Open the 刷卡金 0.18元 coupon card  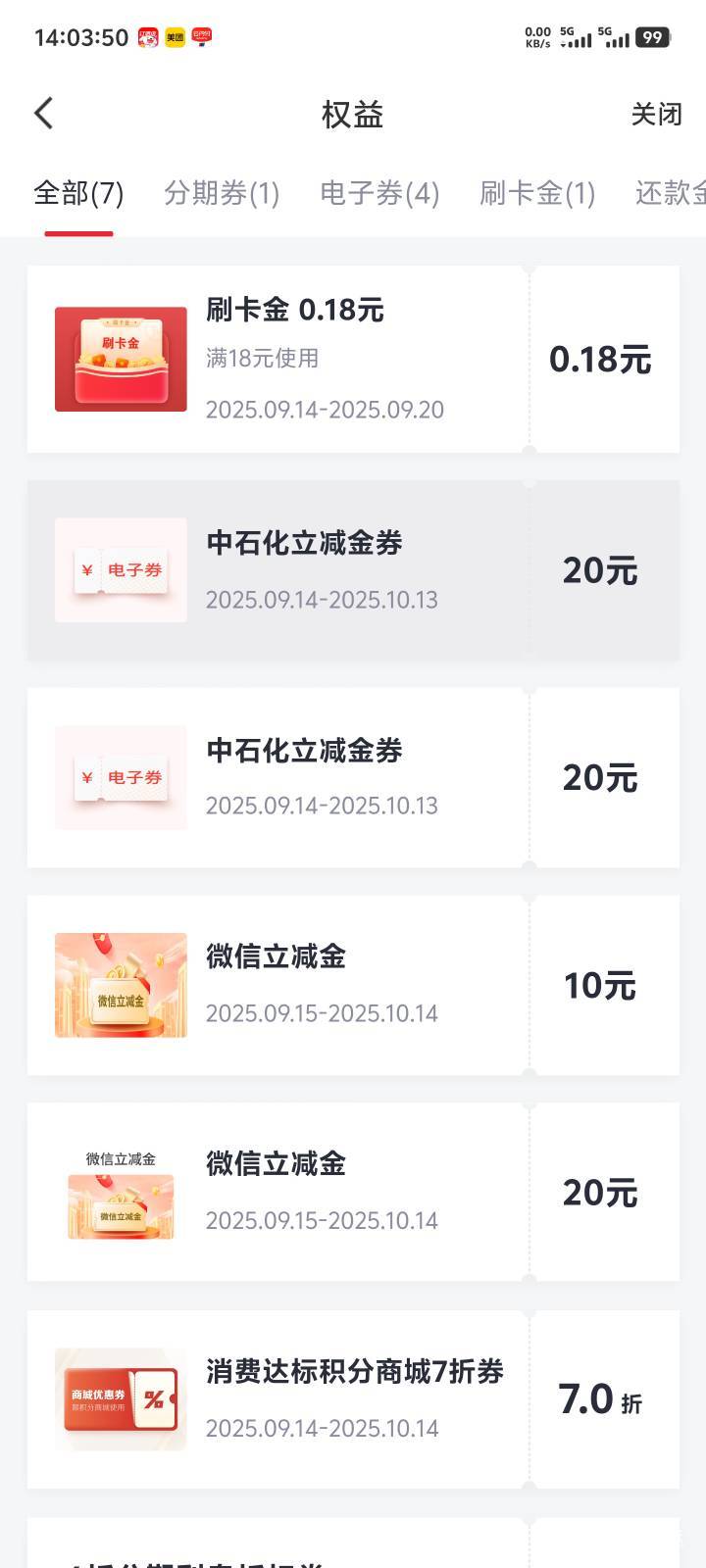(x=353, y=360)
